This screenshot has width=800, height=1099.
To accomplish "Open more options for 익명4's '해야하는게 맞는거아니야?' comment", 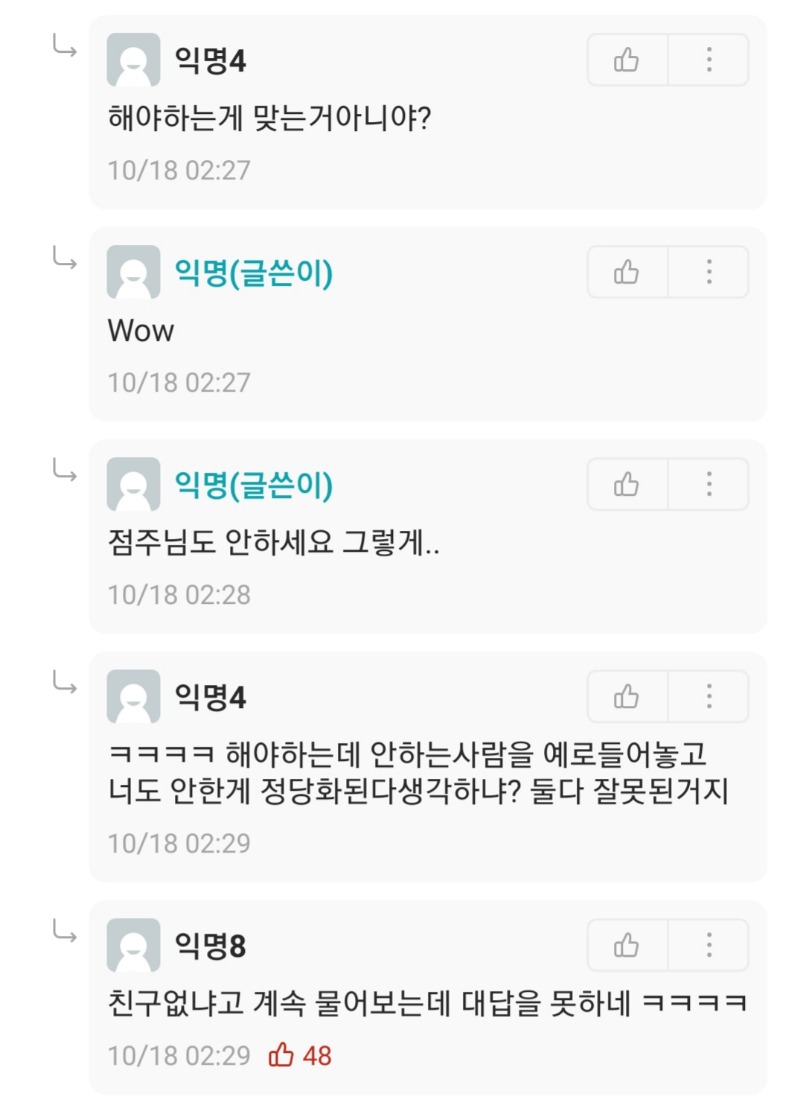I will [x=708, y=60].
